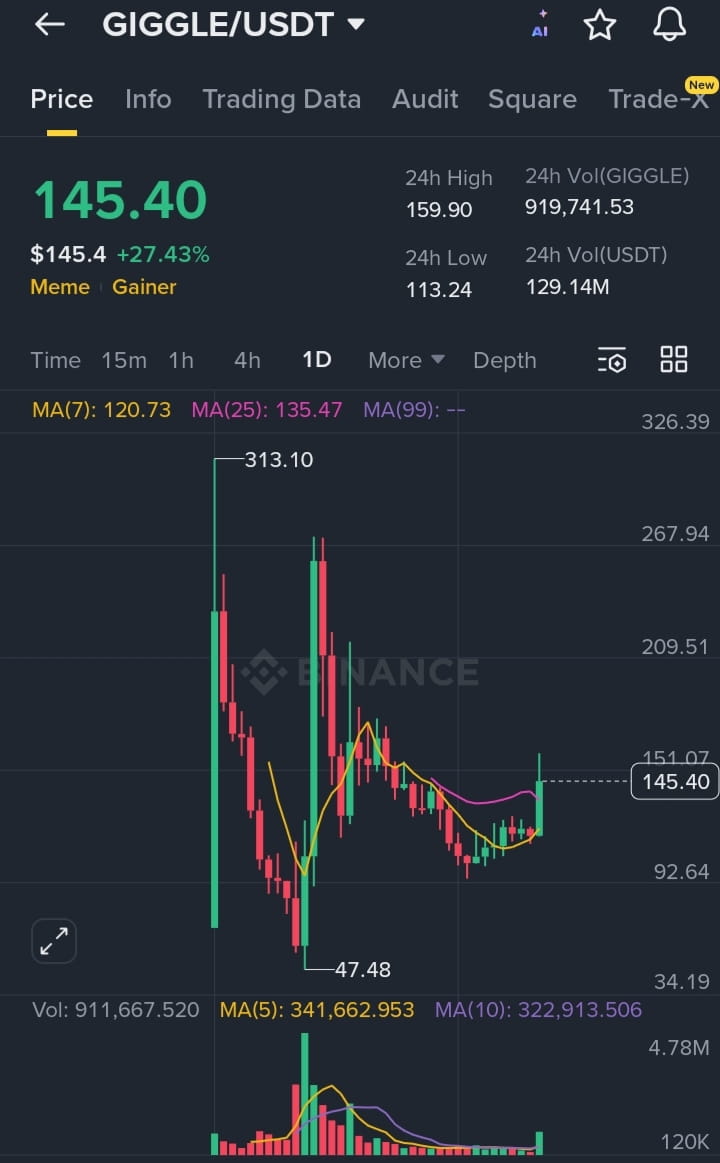This screenshot has height=1163, width=720.
Task: Open the Trading Data tab
Action: 281,99
